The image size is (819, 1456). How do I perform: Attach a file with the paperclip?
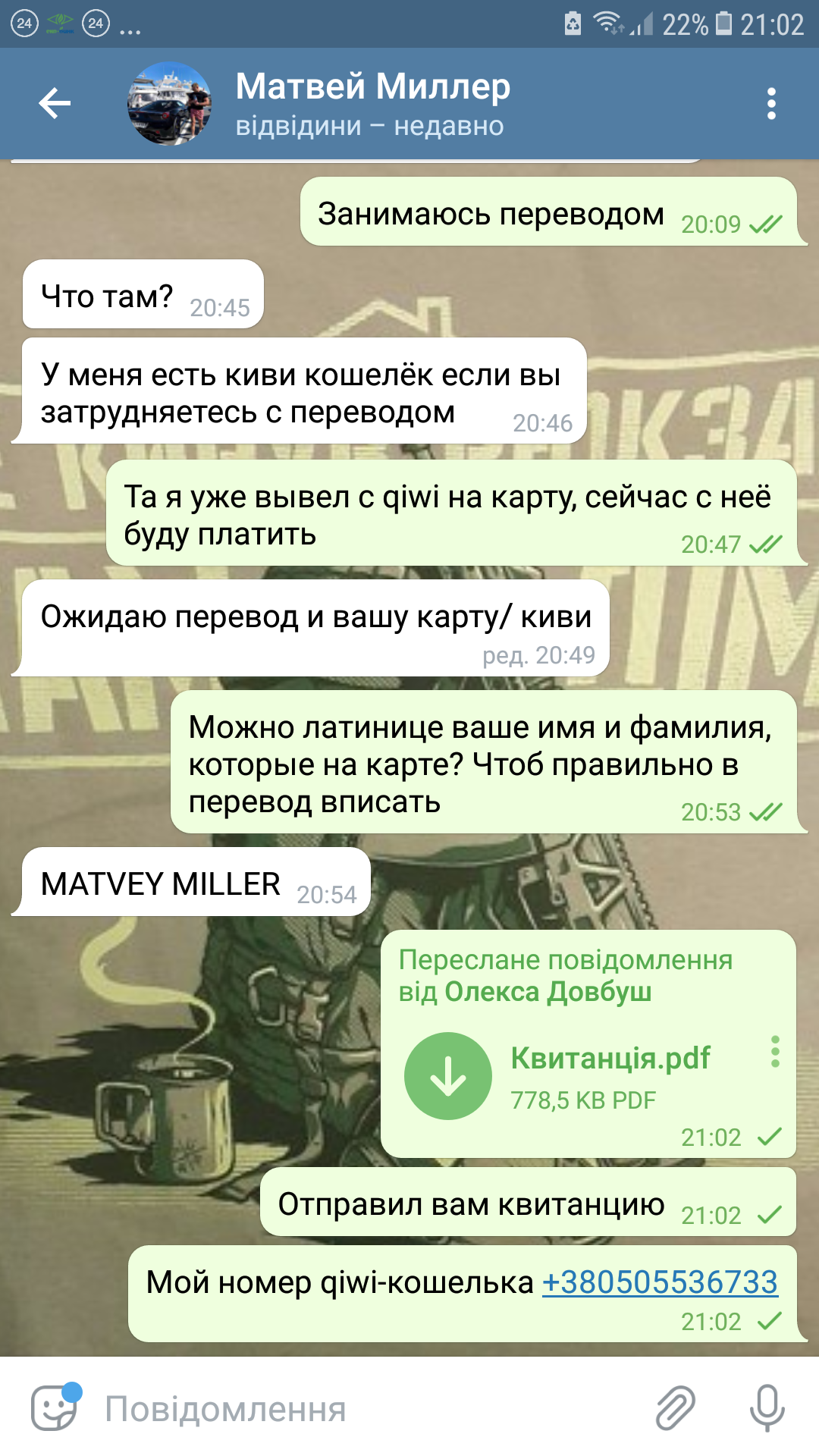(675, 1408)
